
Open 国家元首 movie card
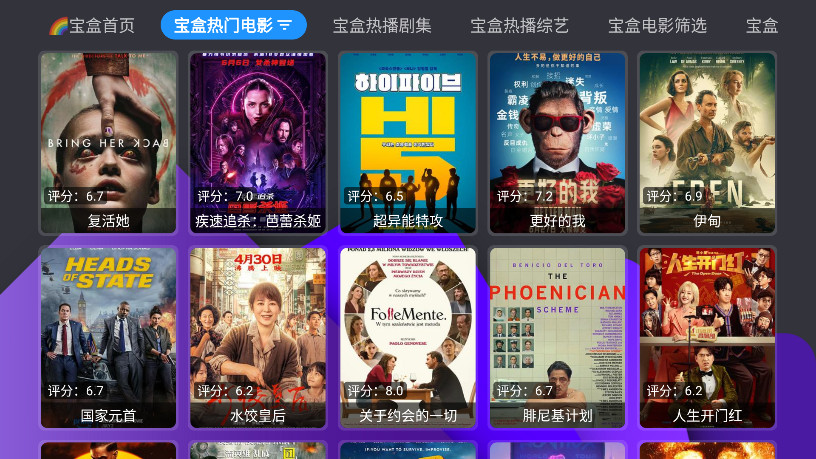(108, 335)
